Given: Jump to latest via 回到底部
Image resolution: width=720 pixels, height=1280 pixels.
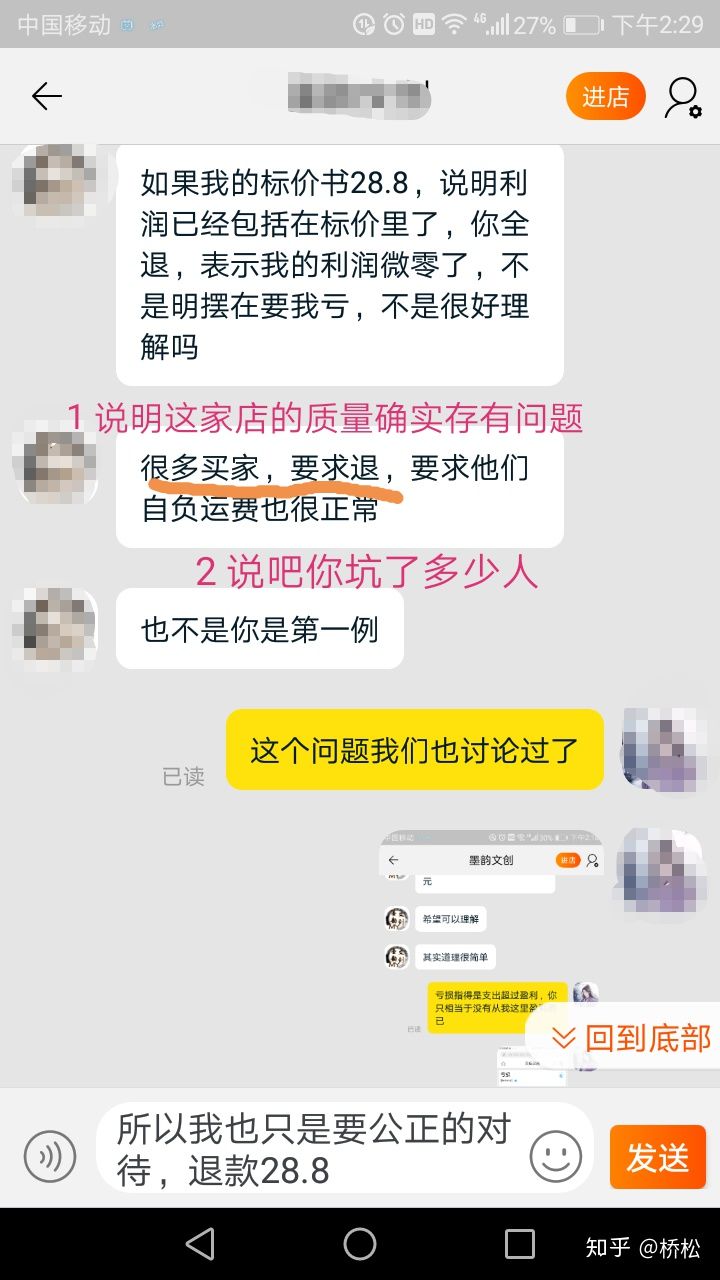Looking at the screenshot, I should point(632,1038).
